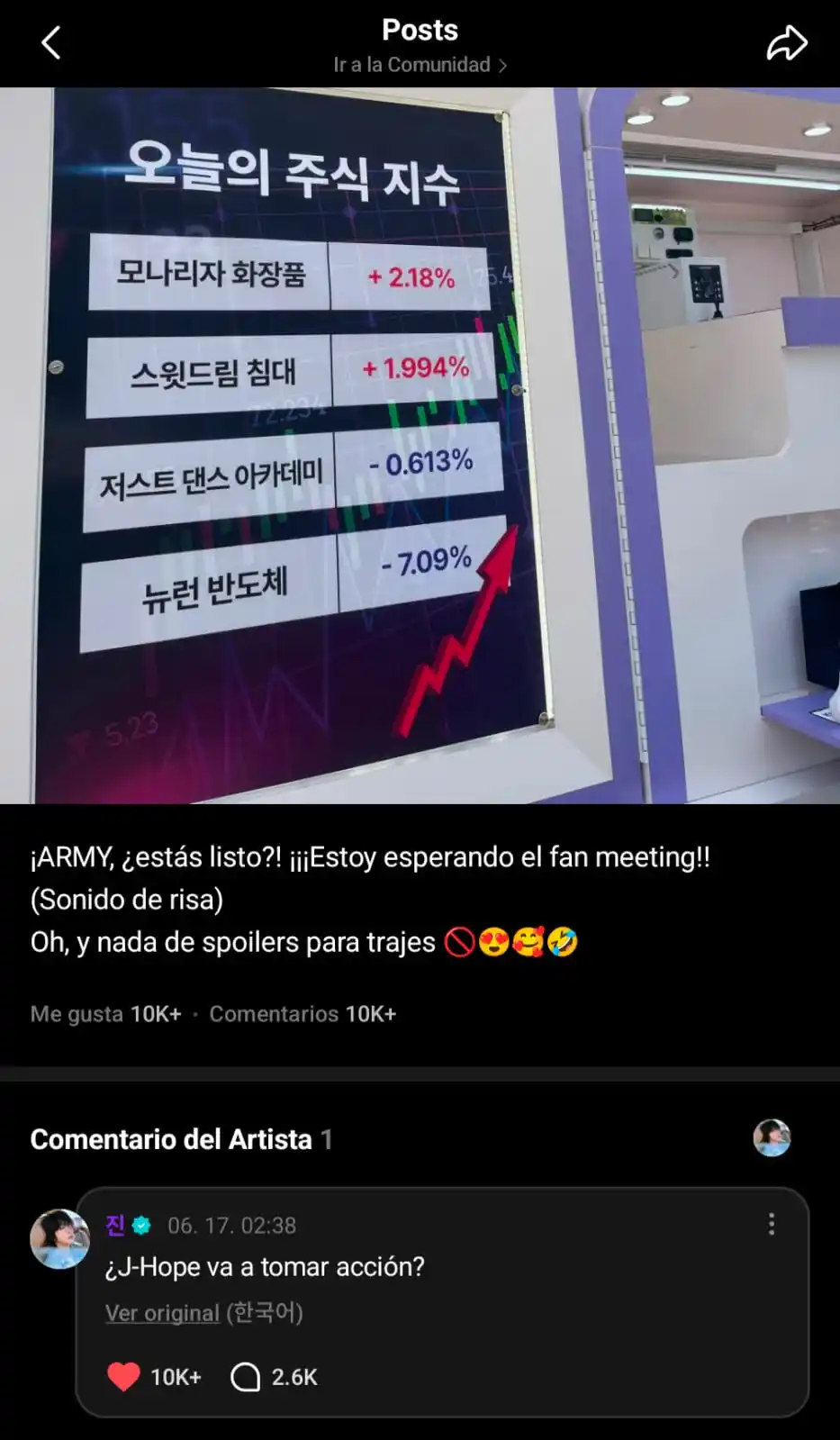
Task: Tap 'Ver original' to view the Korean text
Action: (x=162, y=1313)
